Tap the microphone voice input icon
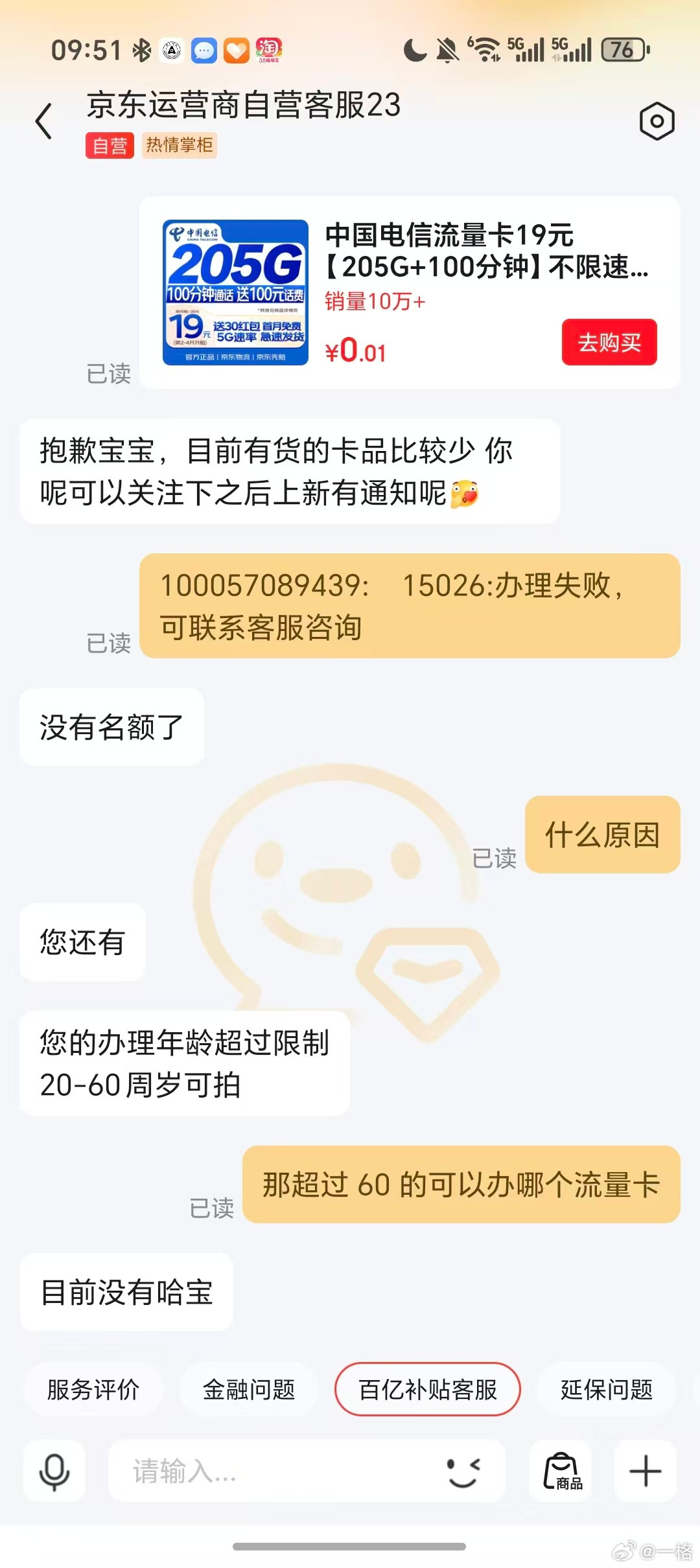The width and height of the screenshot is (700, 1568). point(54,1470)
